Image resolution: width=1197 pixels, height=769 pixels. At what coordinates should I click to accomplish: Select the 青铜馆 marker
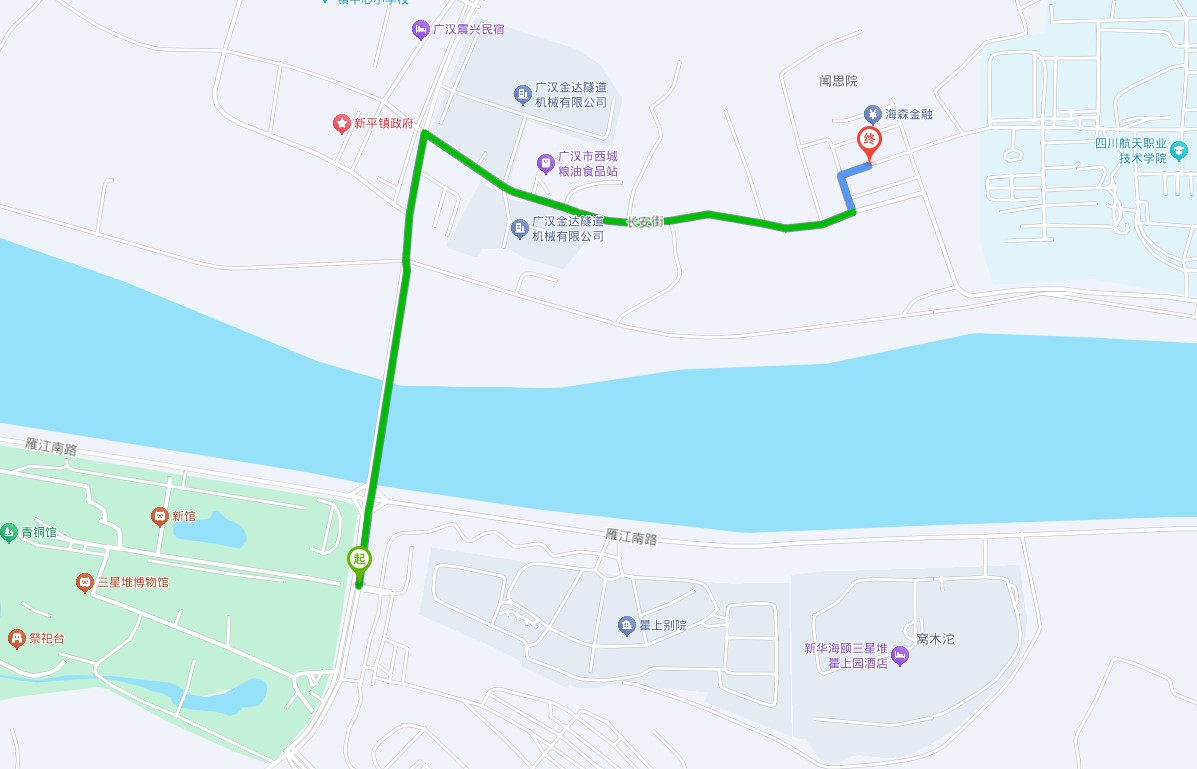(9, 533)
